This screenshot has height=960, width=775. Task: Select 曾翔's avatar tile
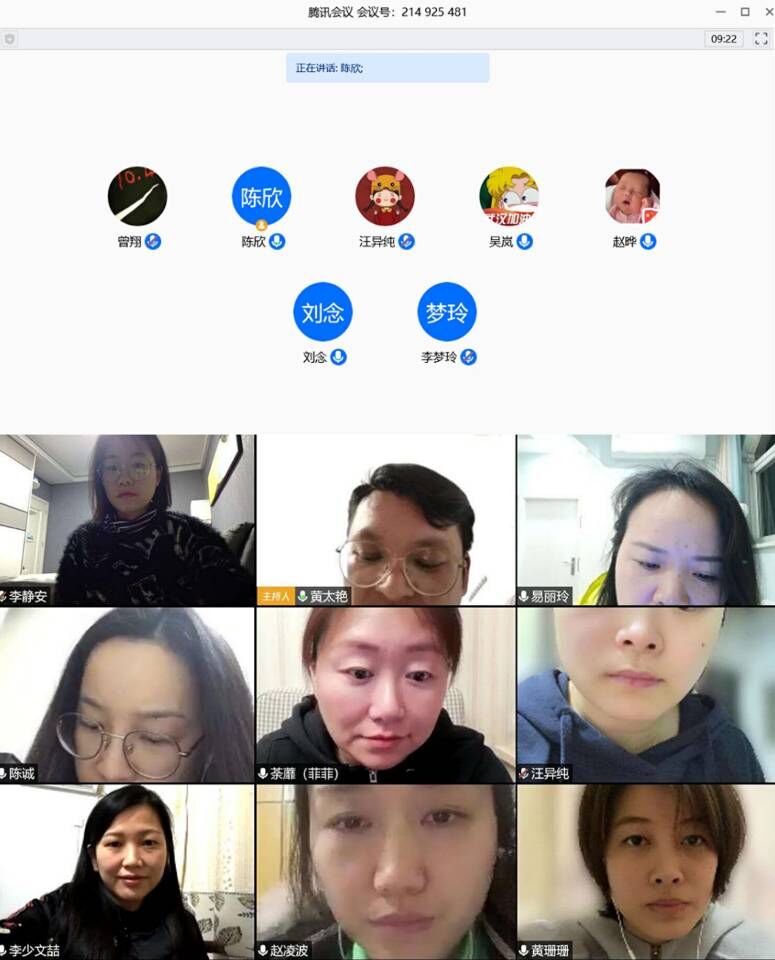pyautogui.click(x=137, y=196)
